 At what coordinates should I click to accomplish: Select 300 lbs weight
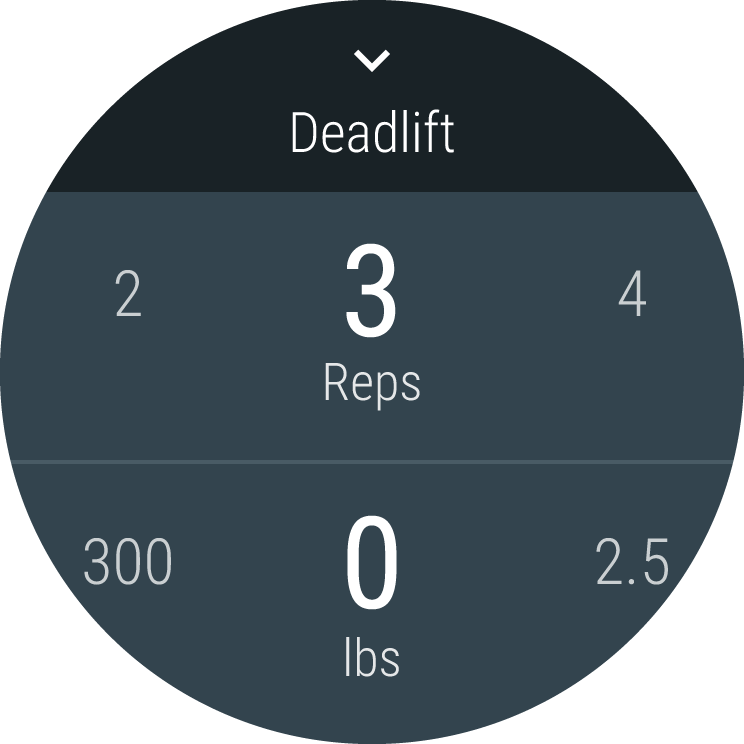click(x=127, y=563)
